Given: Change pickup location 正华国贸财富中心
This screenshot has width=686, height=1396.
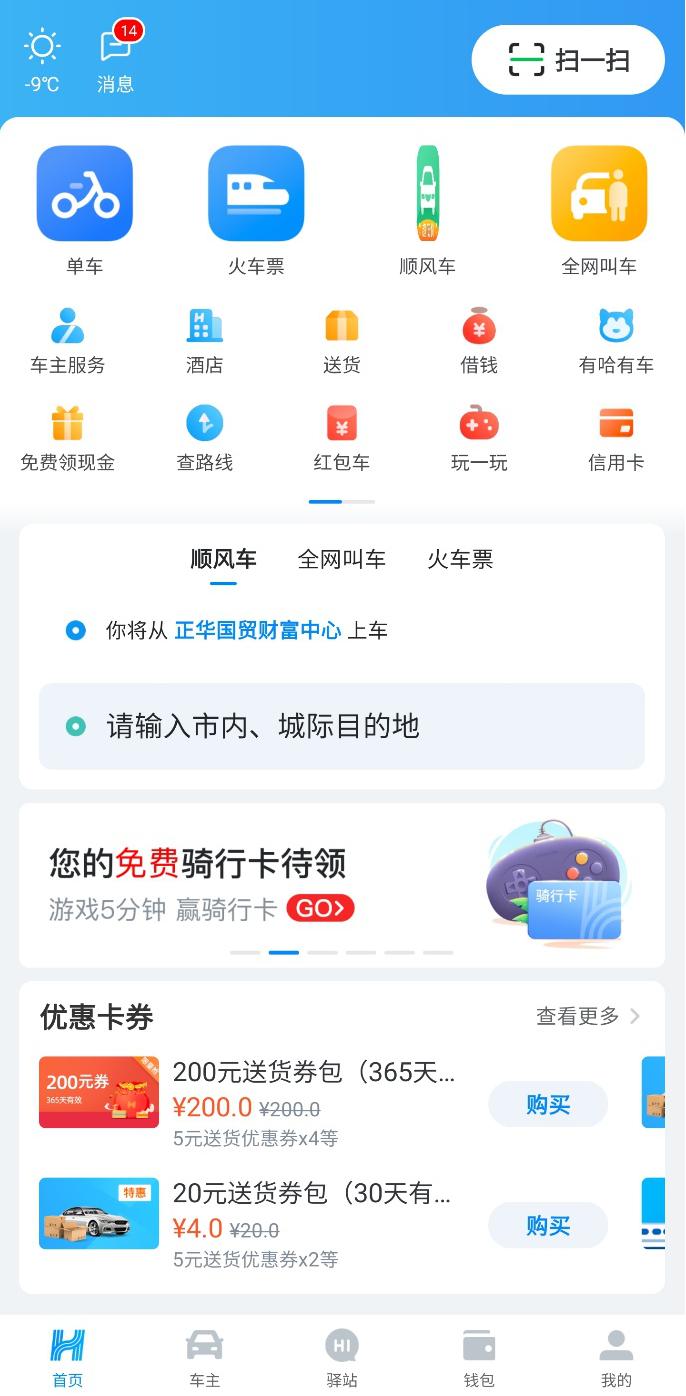Looking at the screenshot, I should [258, 631].
